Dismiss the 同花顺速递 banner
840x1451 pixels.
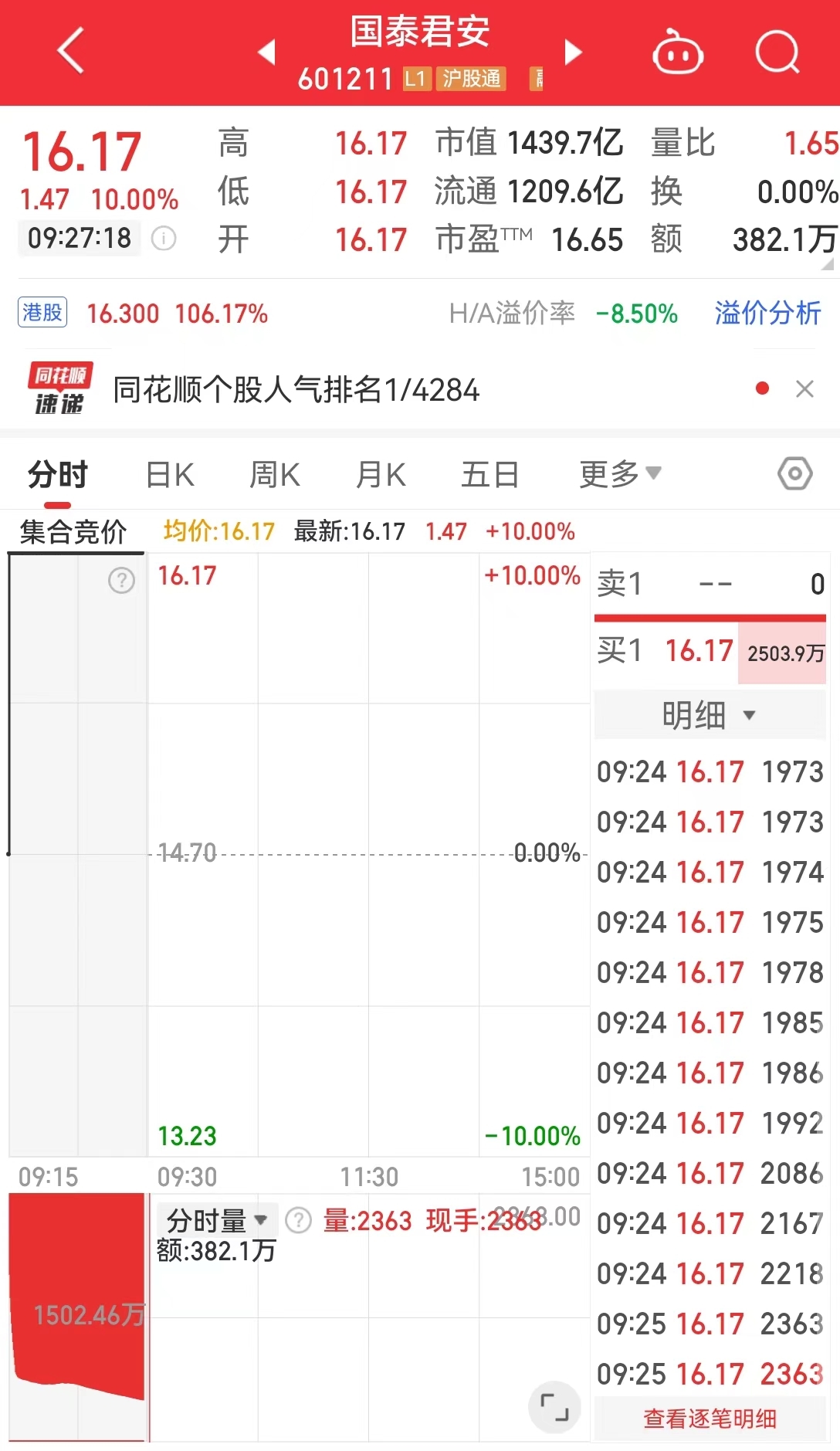tap(804, 388)
